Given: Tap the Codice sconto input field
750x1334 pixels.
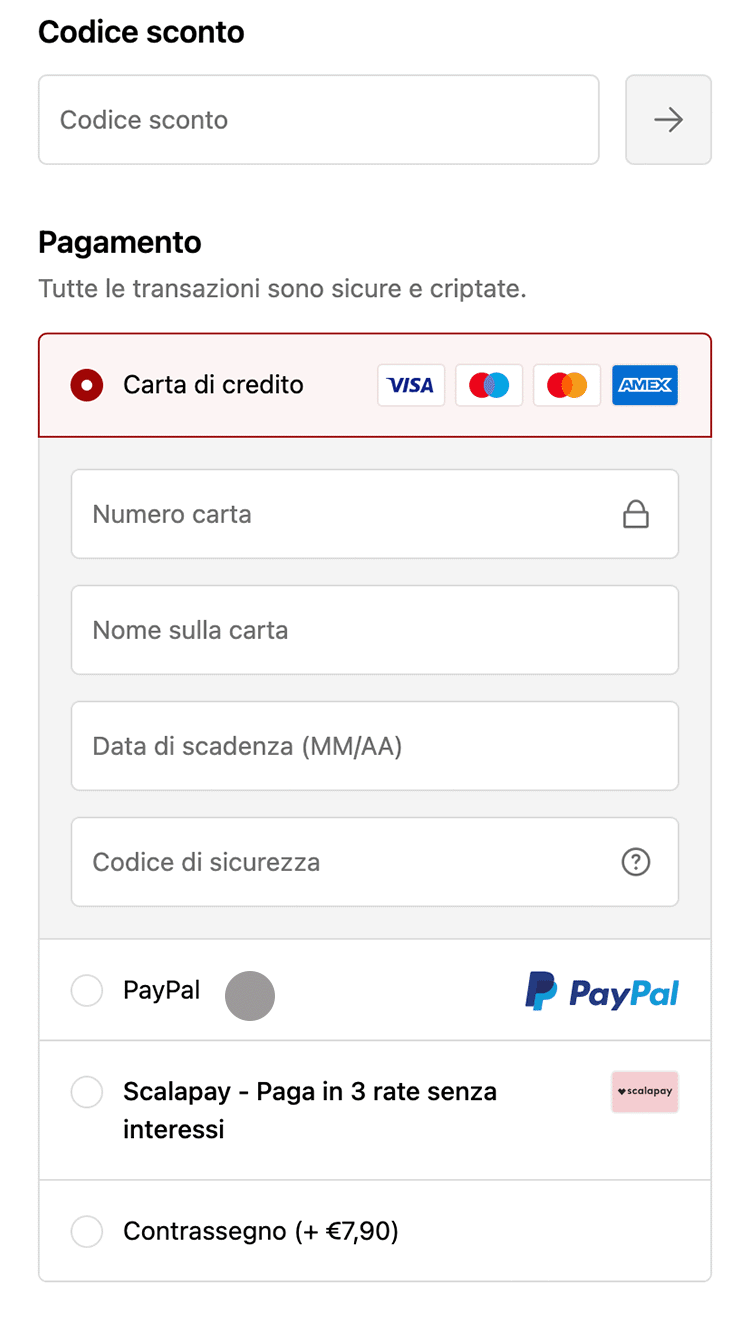Looking at the screenshot, I should pyautogui.click(x=318, y=120).
